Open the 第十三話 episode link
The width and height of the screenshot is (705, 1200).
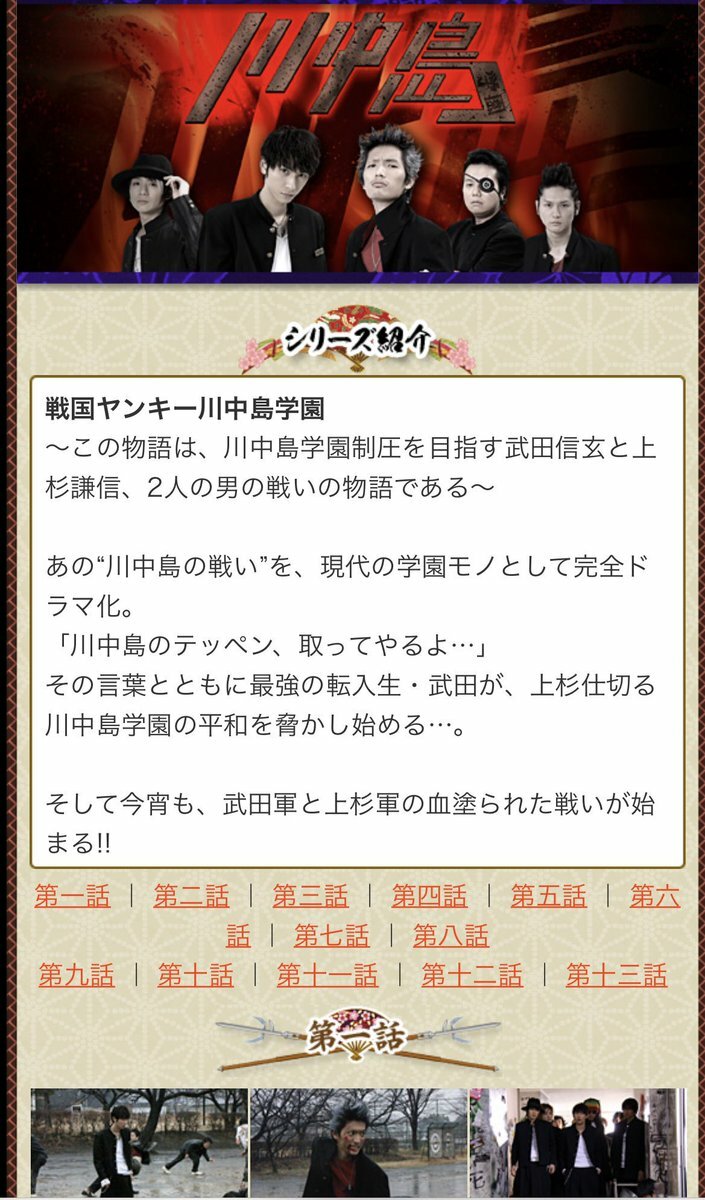pos(616,975)
